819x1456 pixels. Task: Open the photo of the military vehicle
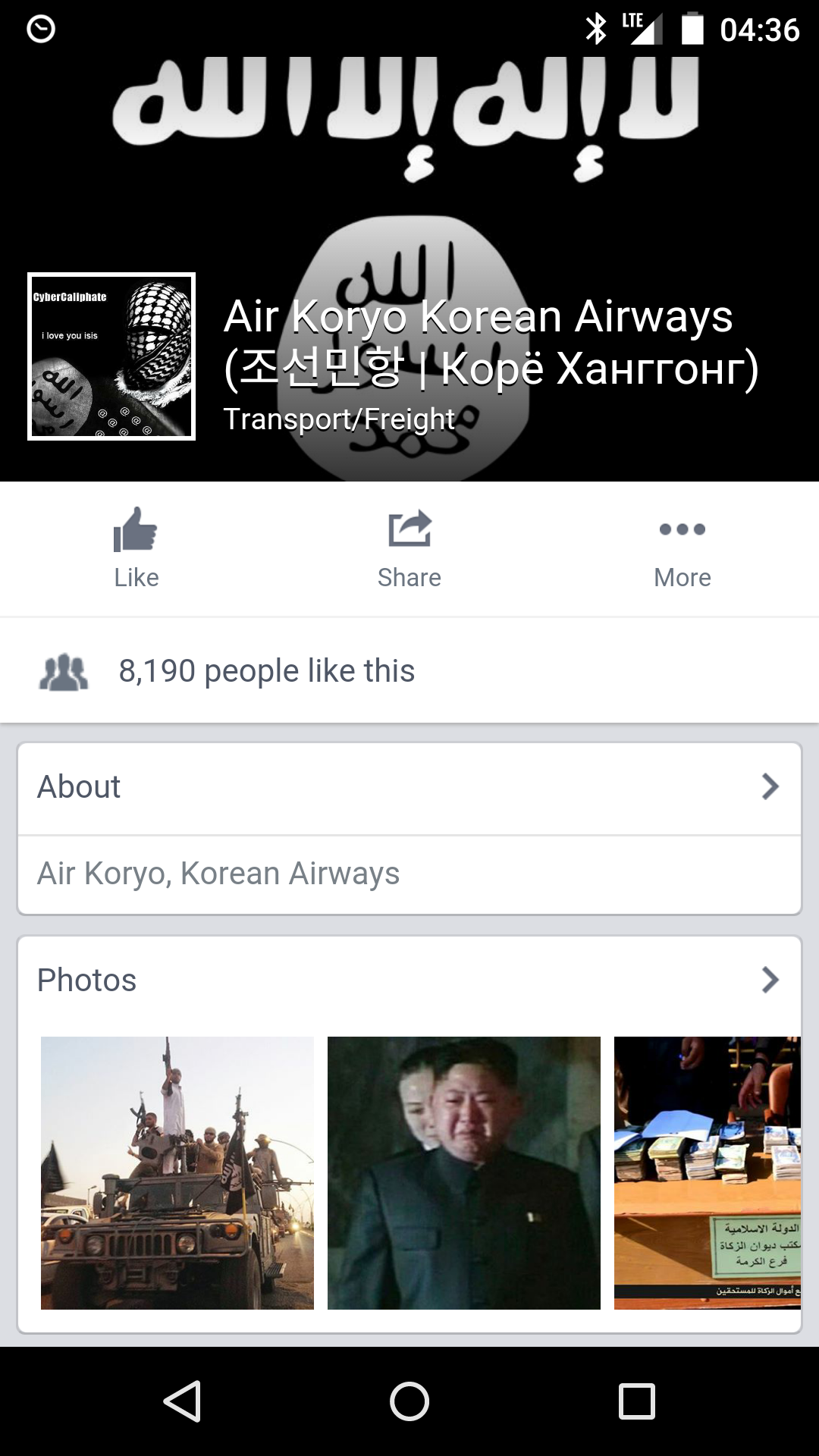[x=177, y=1172]
